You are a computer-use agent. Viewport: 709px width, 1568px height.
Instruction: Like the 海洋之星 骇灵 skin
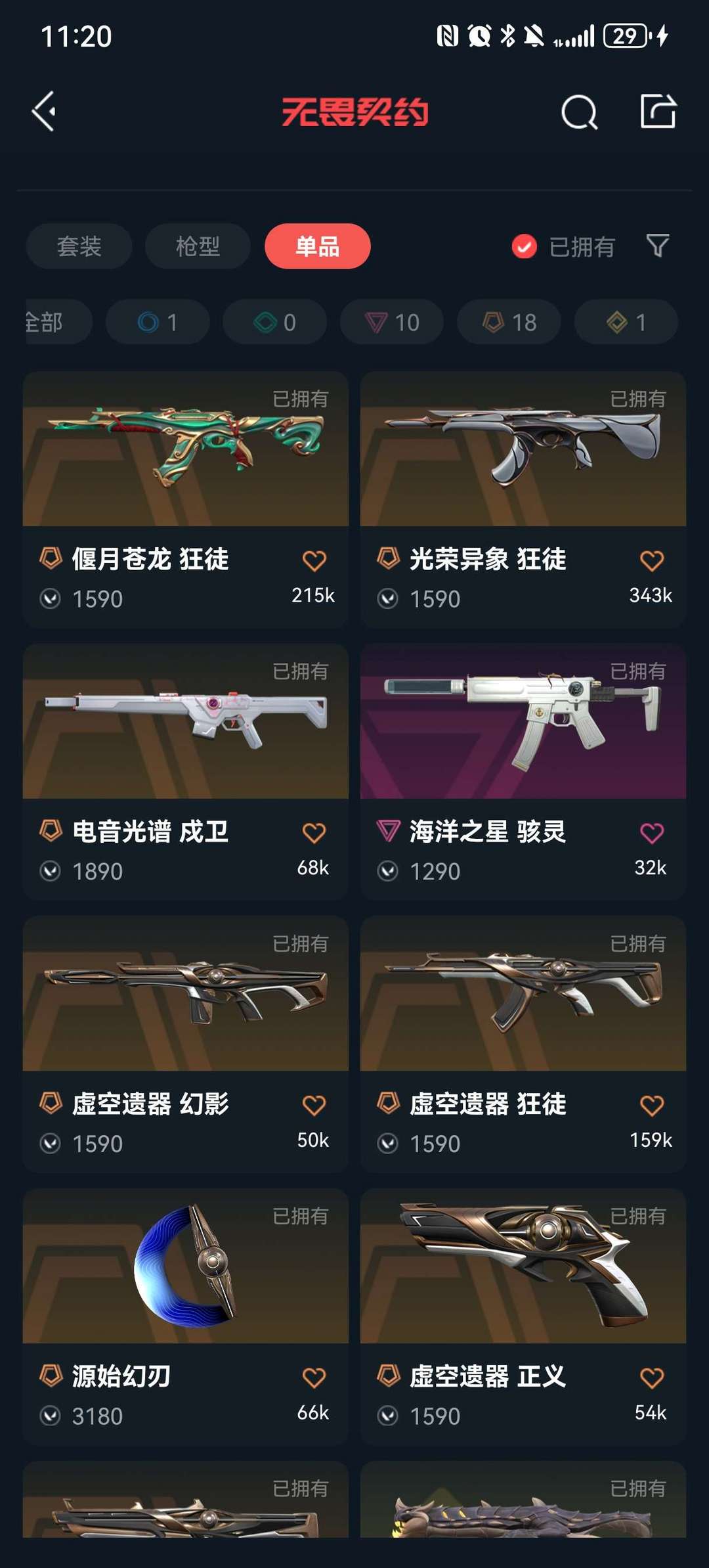pos(652,833)
